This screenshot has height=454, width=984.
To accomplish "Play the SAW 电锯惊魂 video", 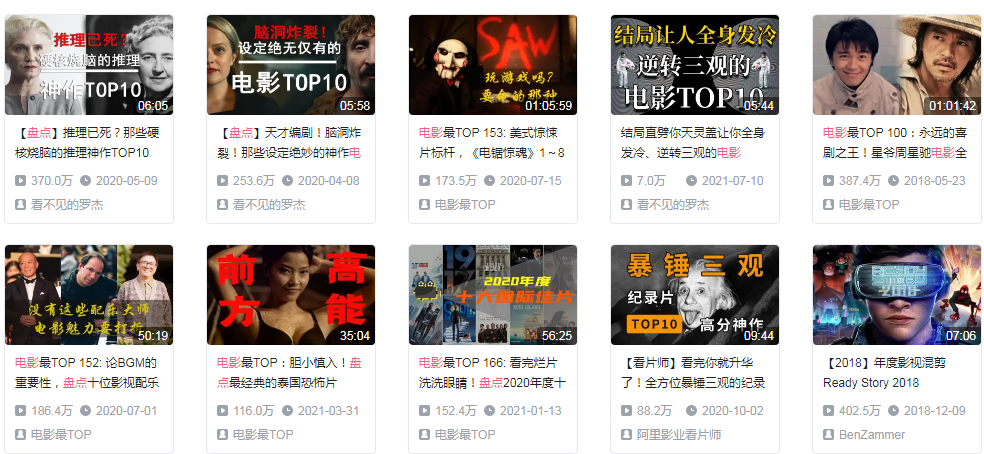I will 492,65.
